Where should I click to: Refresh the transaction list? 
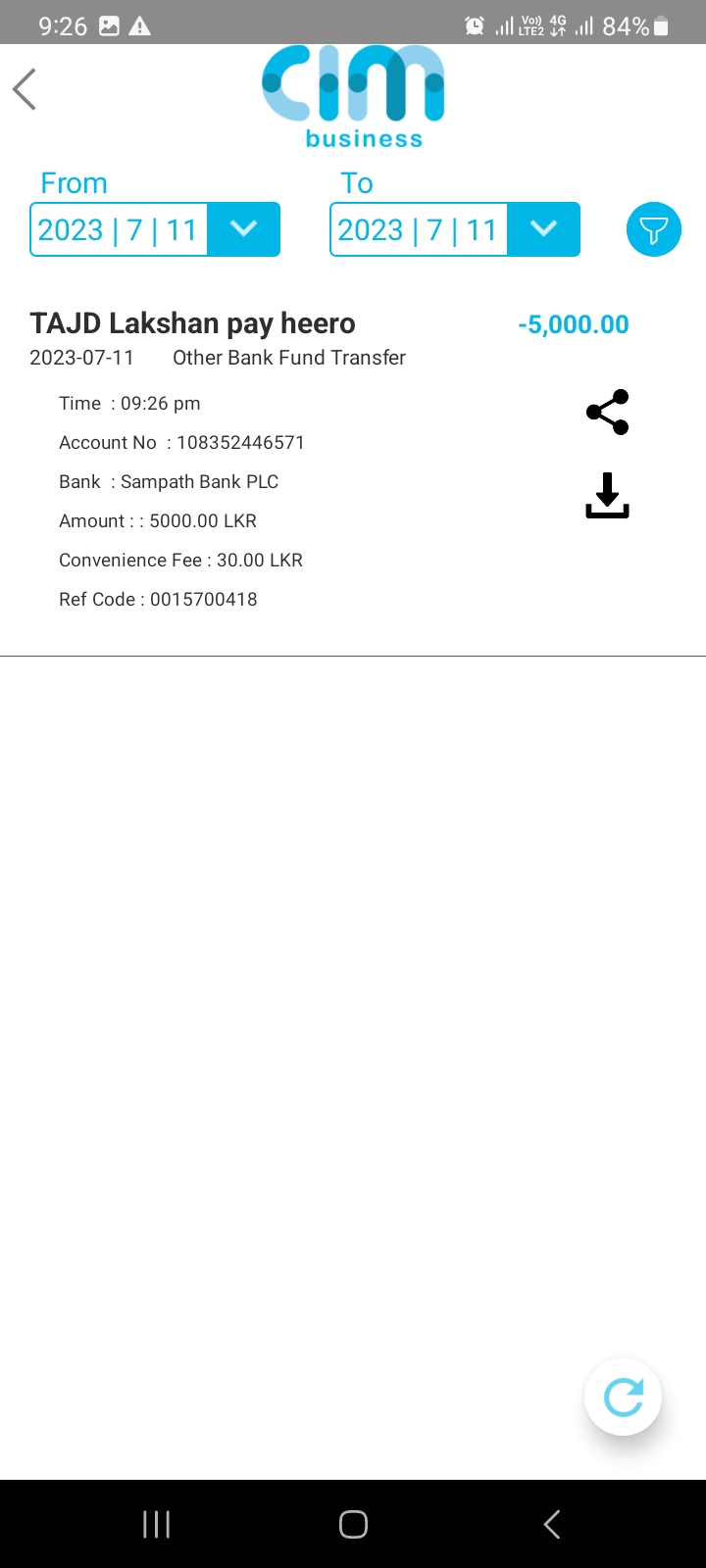(623, 1396)
